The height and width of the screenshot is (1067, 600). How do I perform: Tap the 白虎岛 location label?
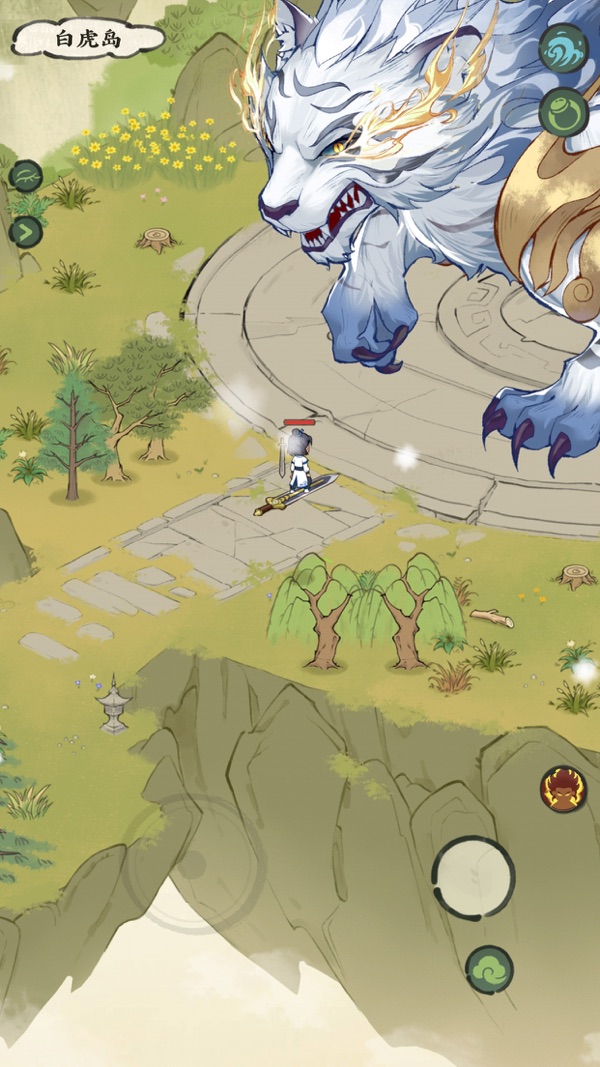click(88, 40)
